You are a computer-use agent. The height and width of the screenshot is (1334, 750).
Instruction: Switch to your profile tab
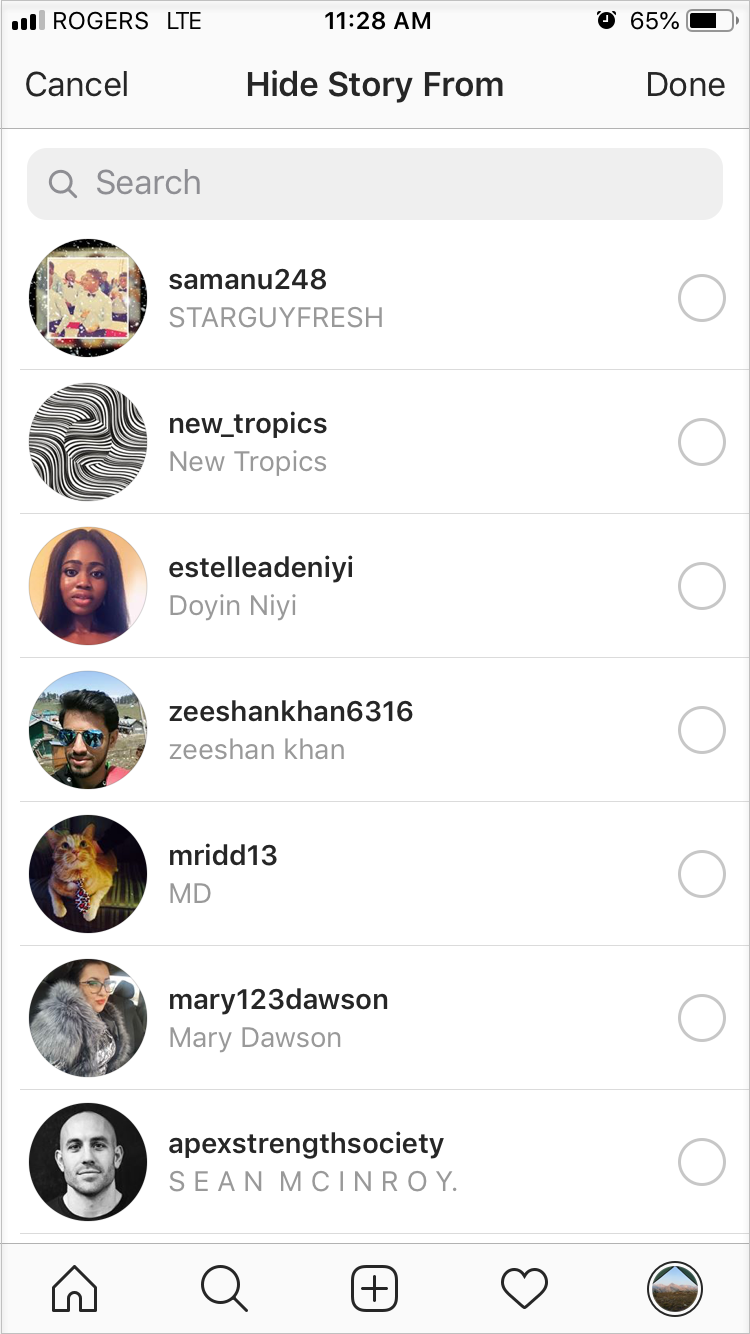click(675, 1288)
